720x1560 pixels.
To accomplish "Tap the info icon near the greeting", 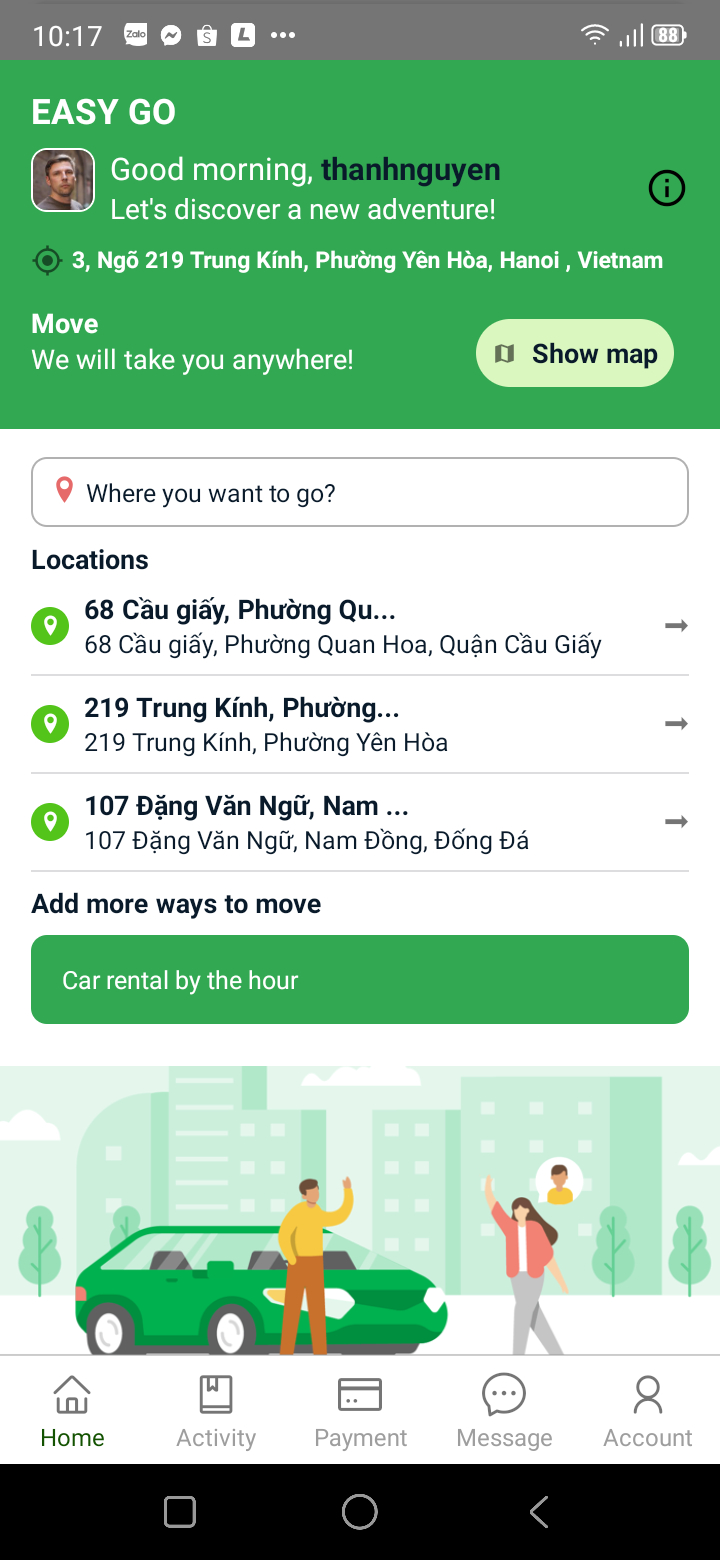I will pyautogui.click(x=666, y=188).
